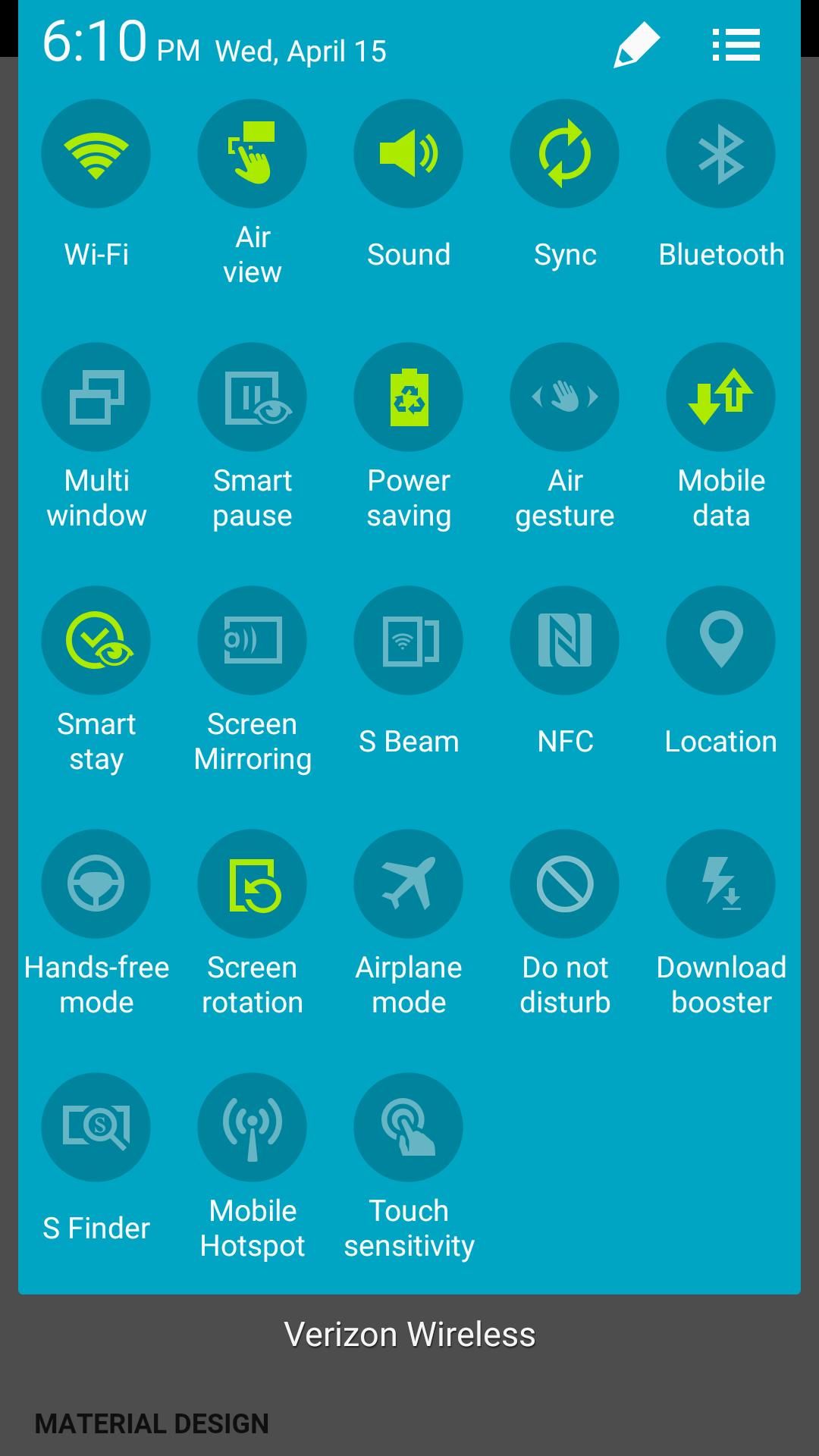Select the Sync icon
This screenshot has width=819, height=1456.
point(565,153)
